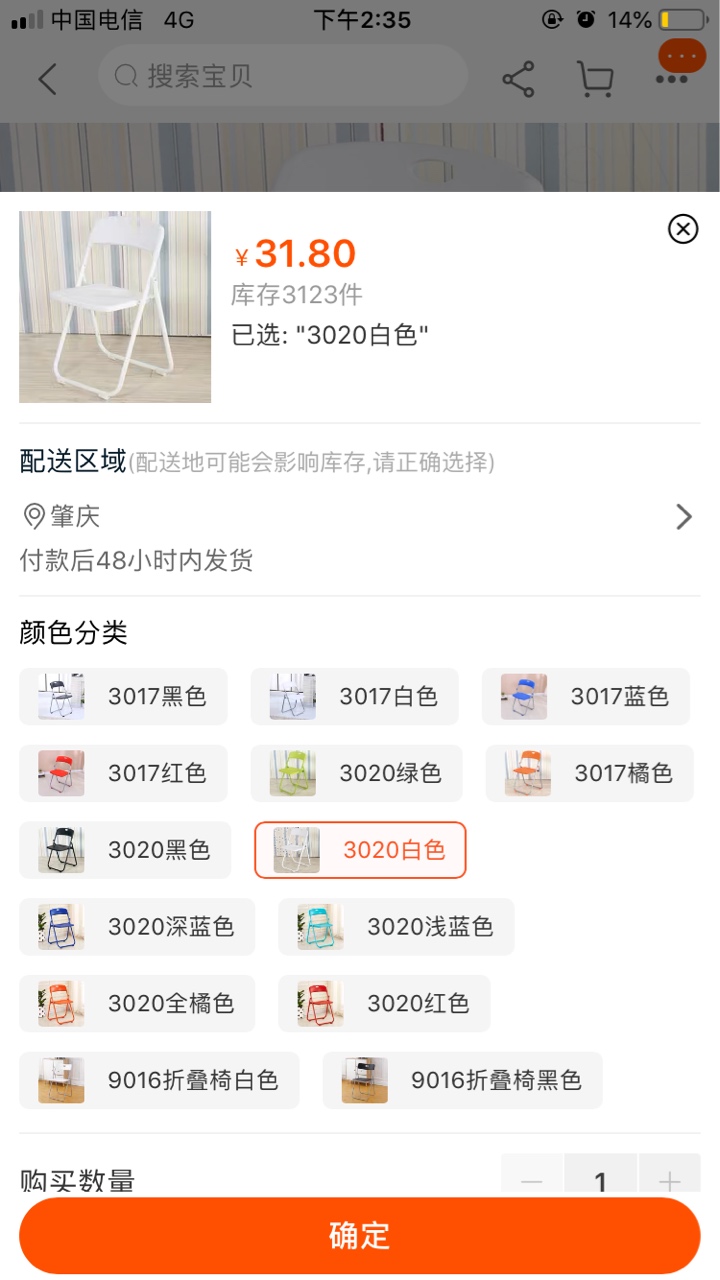Screen dimensions: 720x1280
Task: Select 3020深蓝色 variant
Action: [137, 927]
